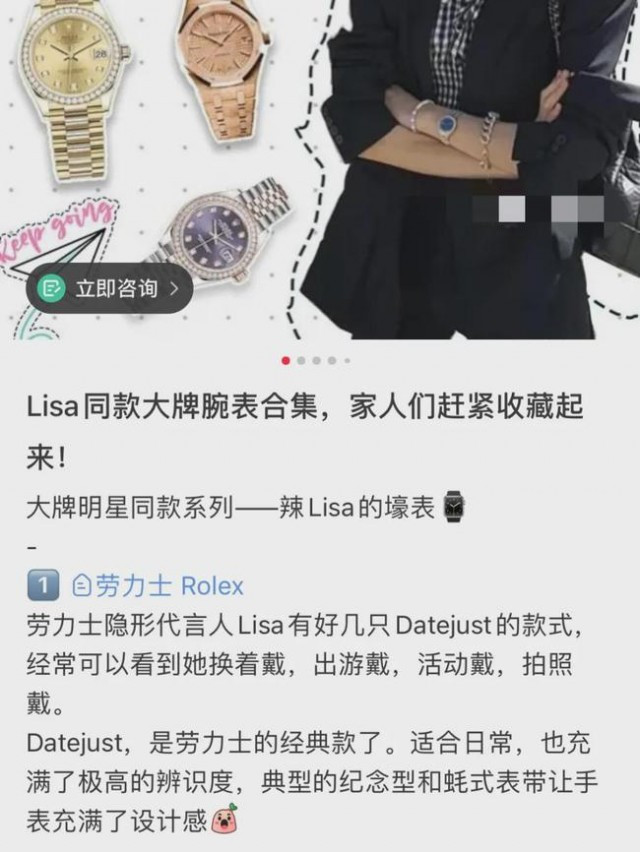Tap the image carousel page indicator dots

tap(315, 360)
